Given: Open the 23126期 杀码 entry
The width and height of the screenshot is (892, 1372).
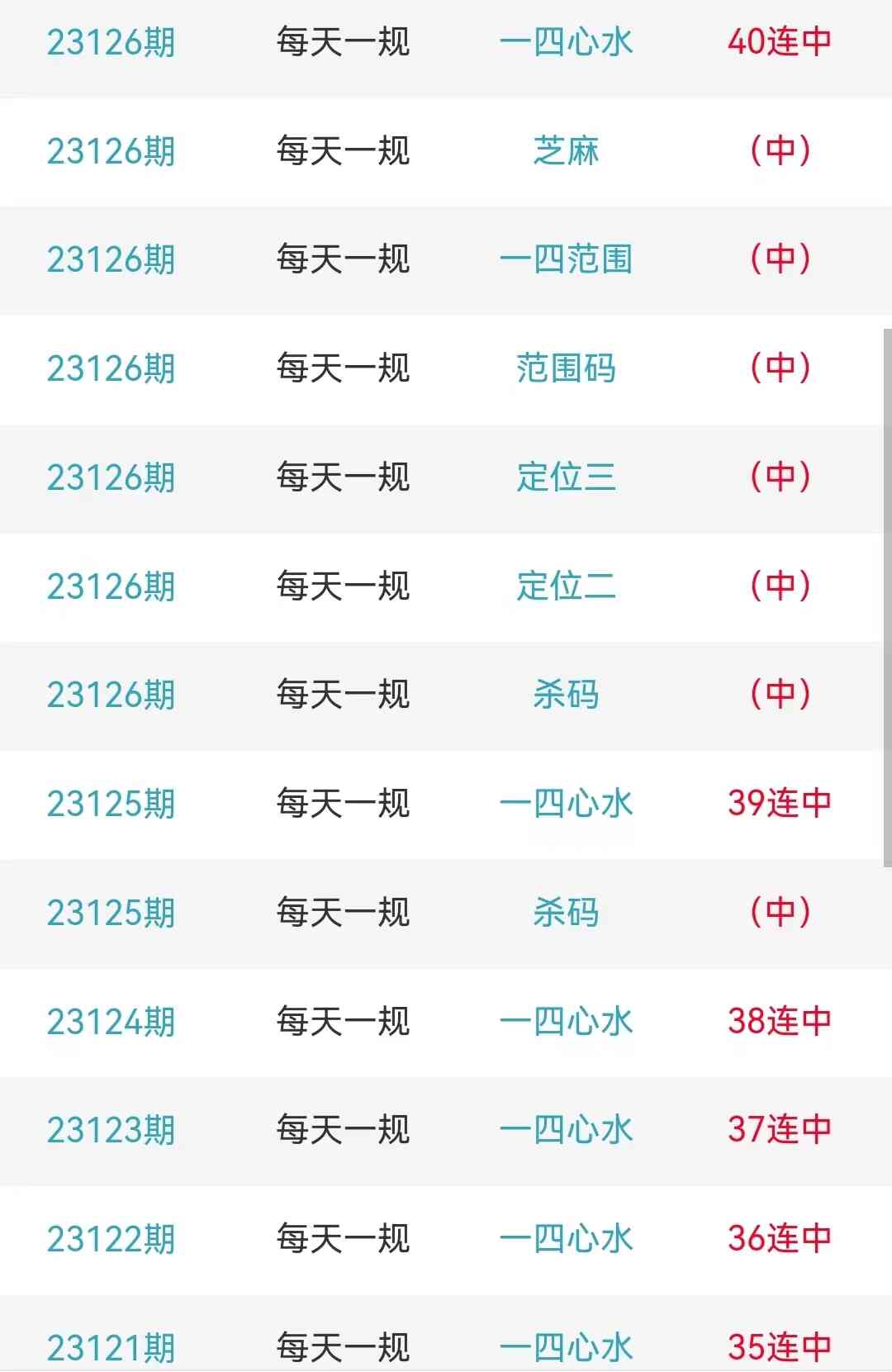Looking at the screenshot, I should coord(567,695).
